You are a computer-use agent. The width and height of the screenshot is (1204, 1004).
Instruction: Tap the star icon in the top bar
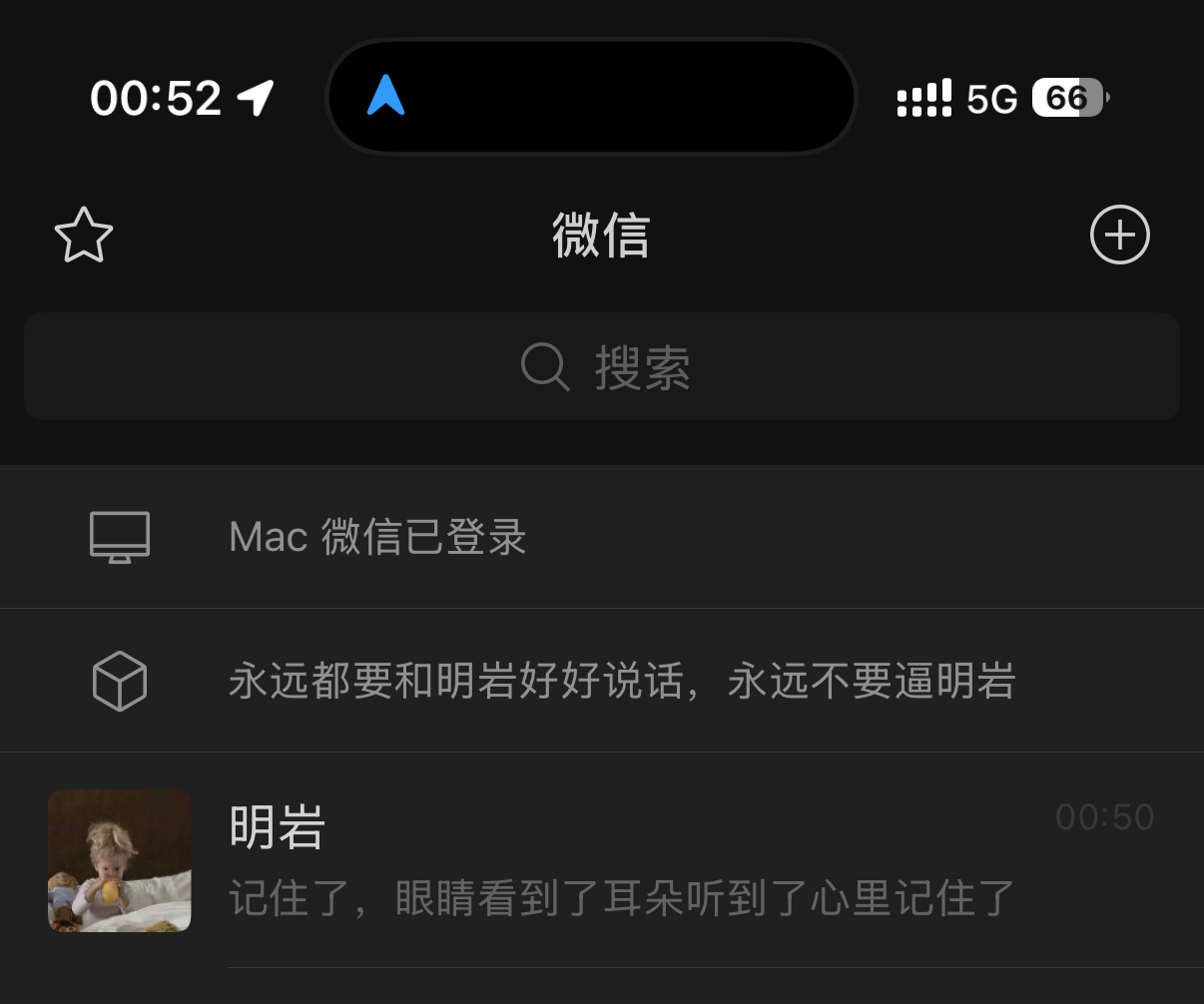click(x=83, y=236)
